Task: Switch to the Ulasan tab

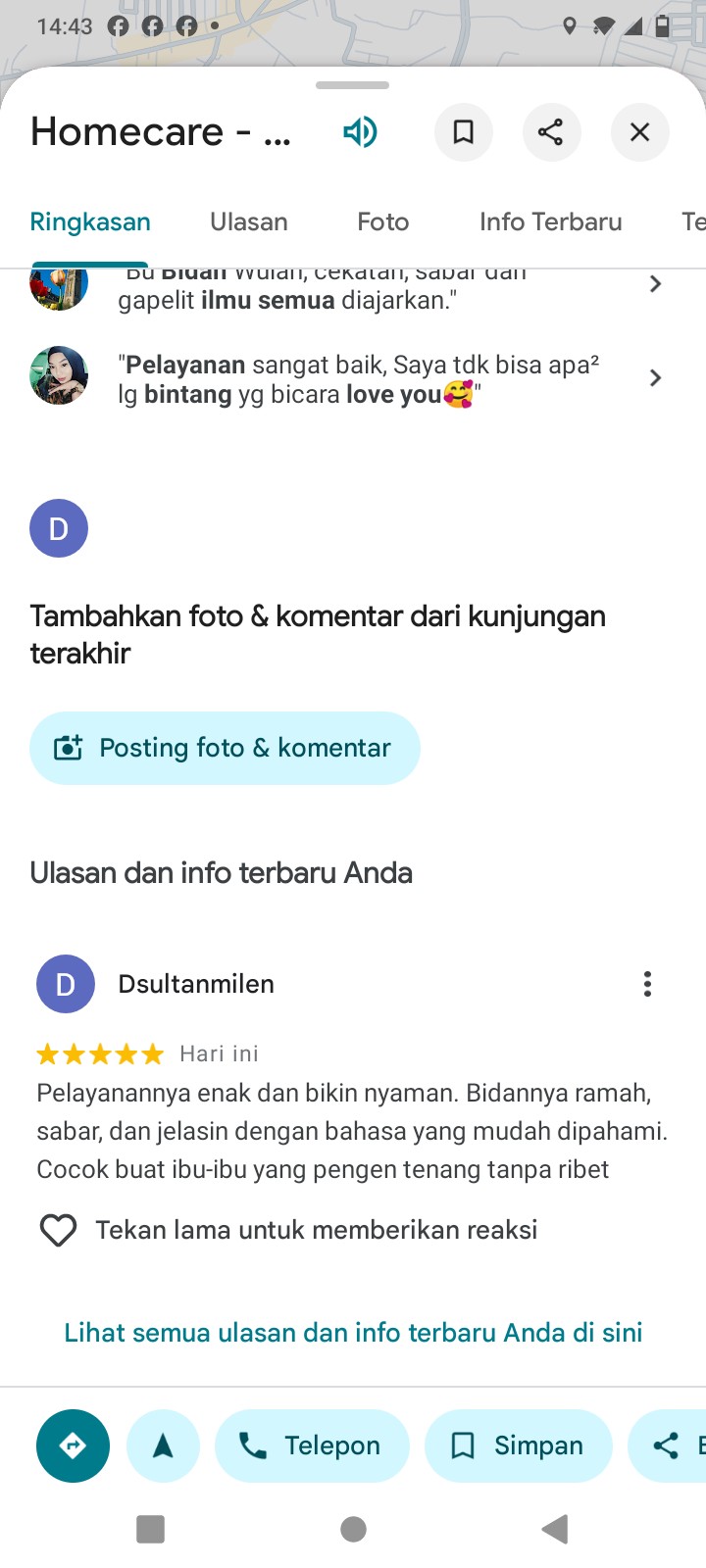Action: click(x=249, y=221)
